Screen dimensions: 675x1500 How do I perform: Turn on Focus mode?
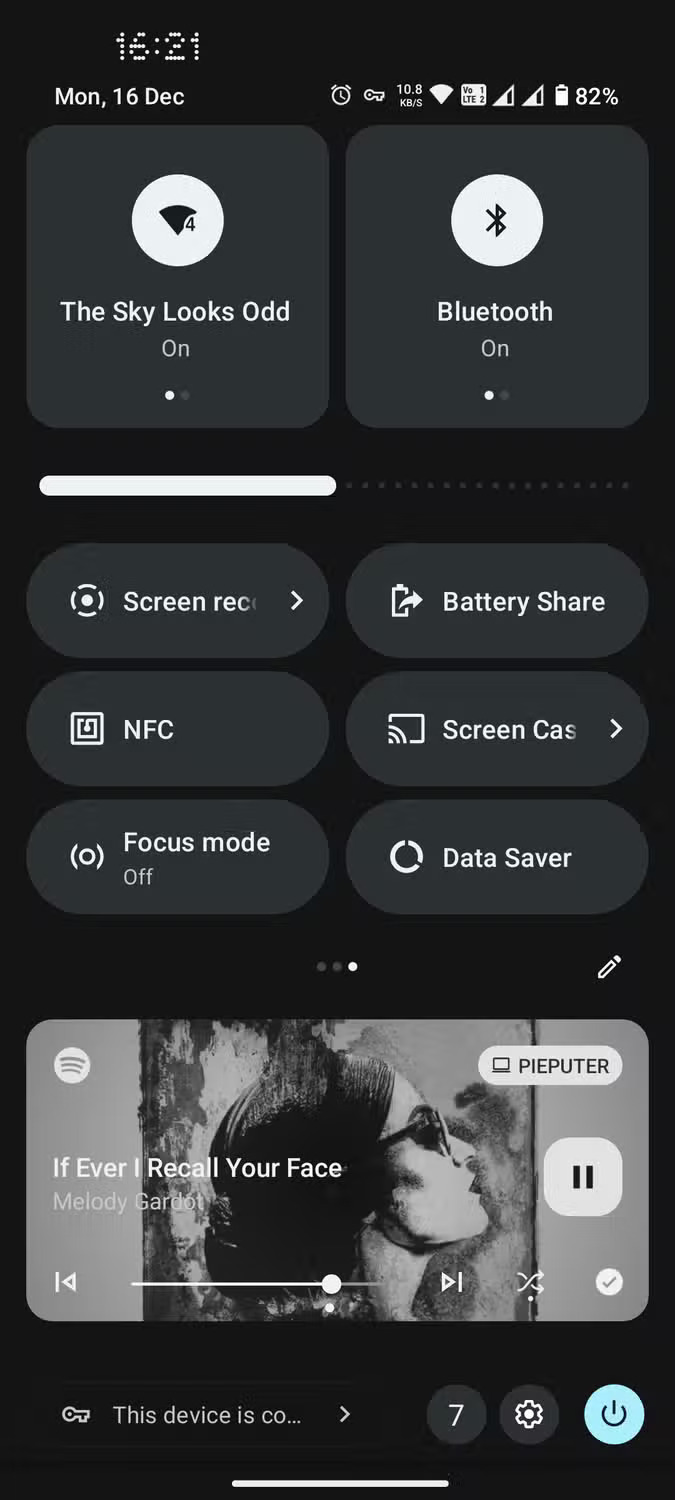(177, 857)
